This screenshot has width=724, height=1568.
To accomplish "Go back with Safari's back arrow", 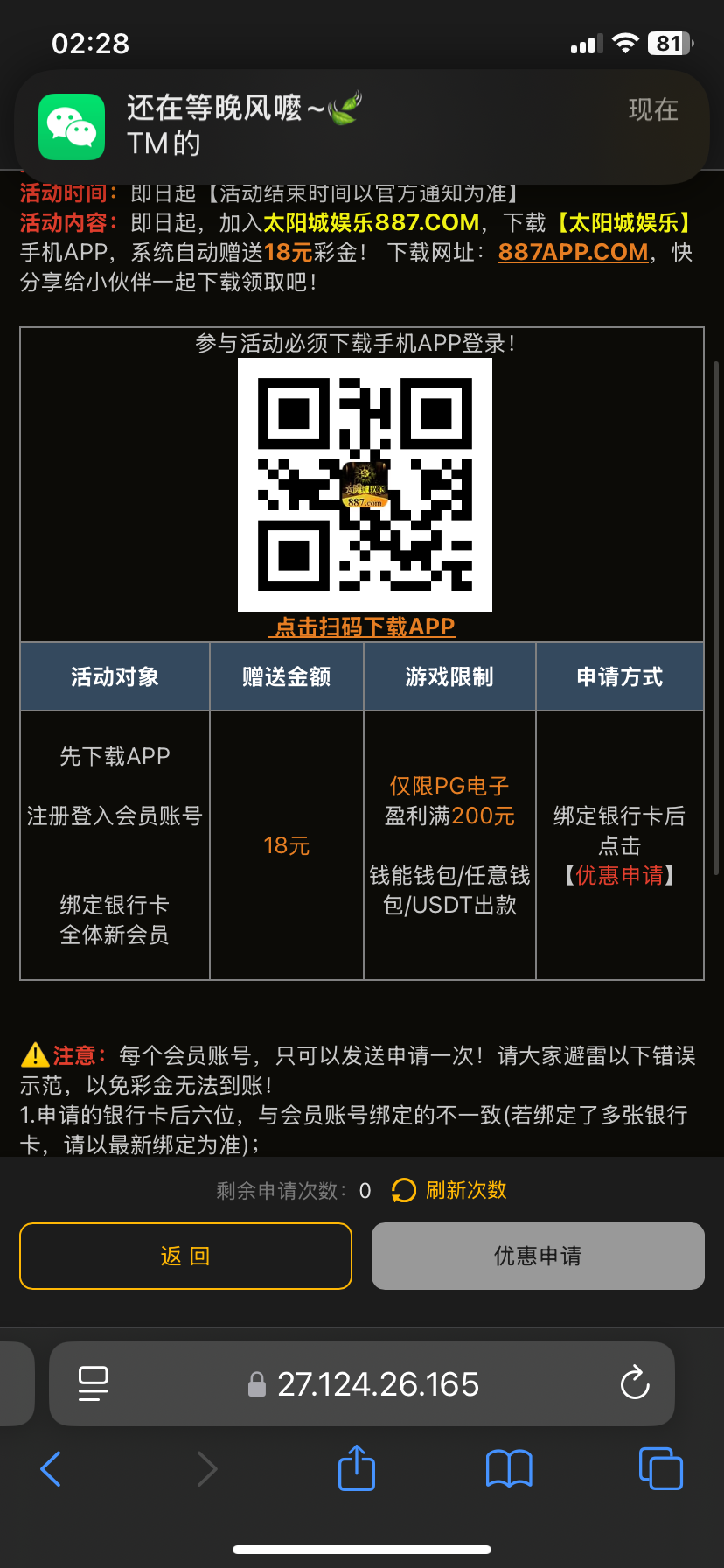I will coord(51,1468).
